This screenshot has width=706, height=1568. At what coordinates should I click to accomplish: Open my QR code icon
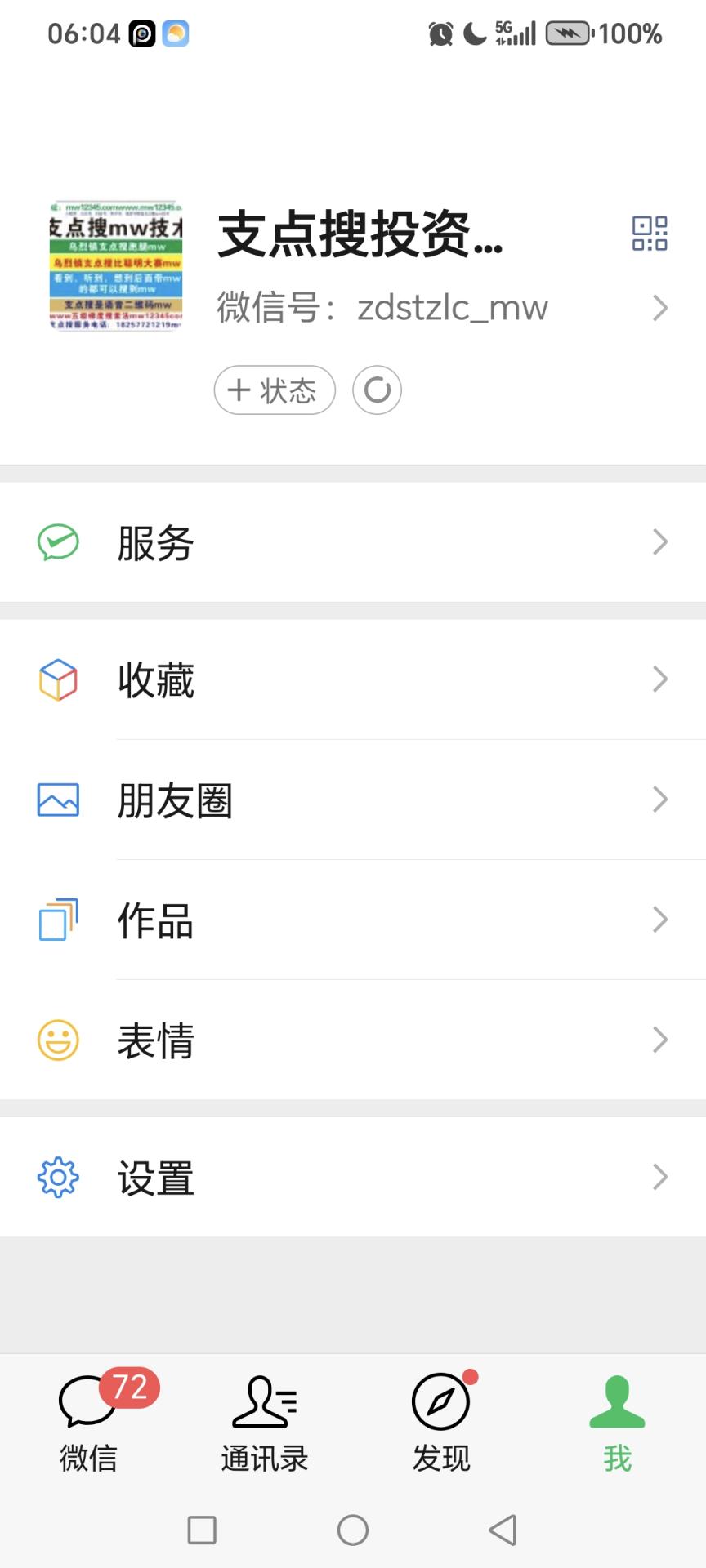650,234
